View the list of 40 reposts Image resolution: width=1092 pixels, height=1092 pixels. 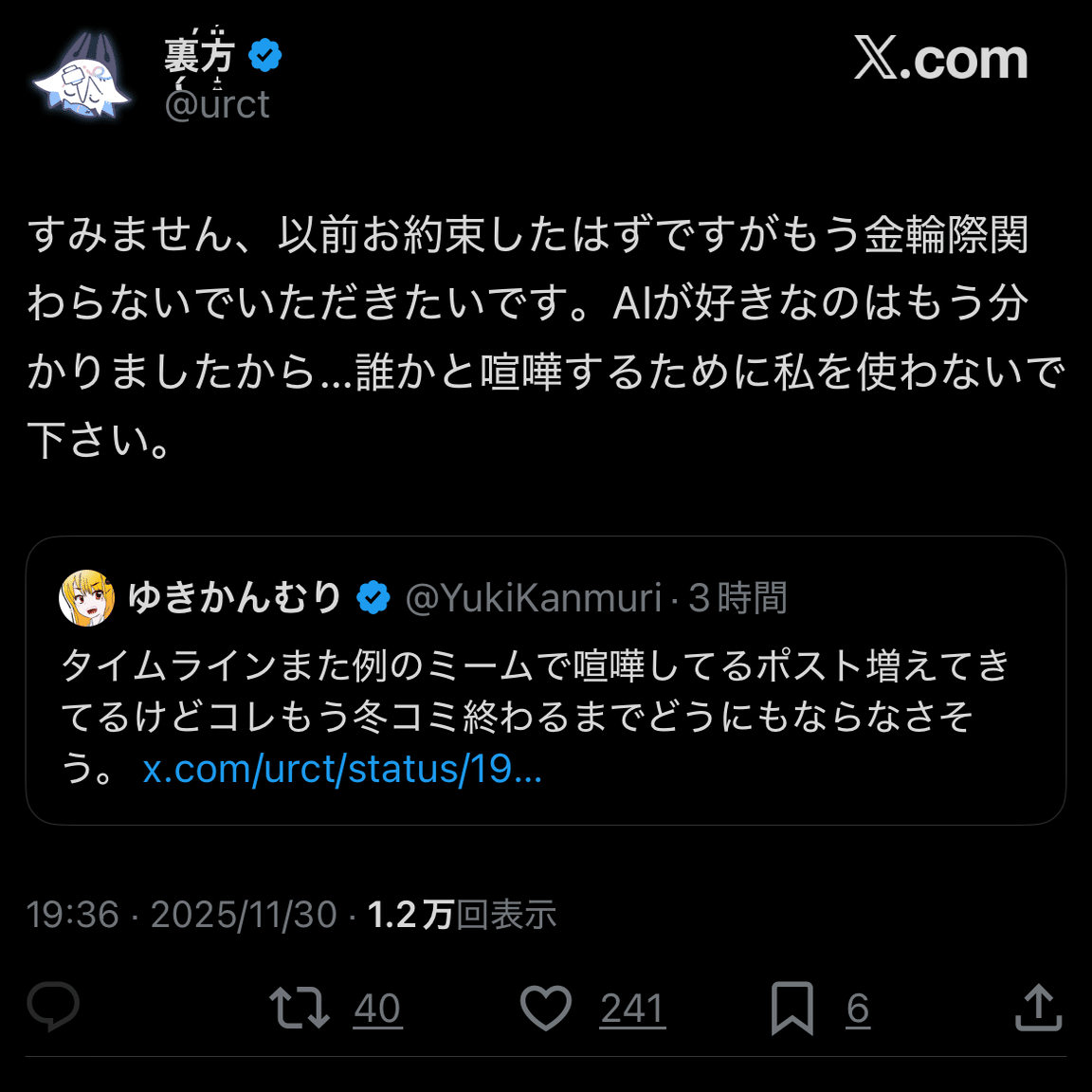[x=376, y=1008]
